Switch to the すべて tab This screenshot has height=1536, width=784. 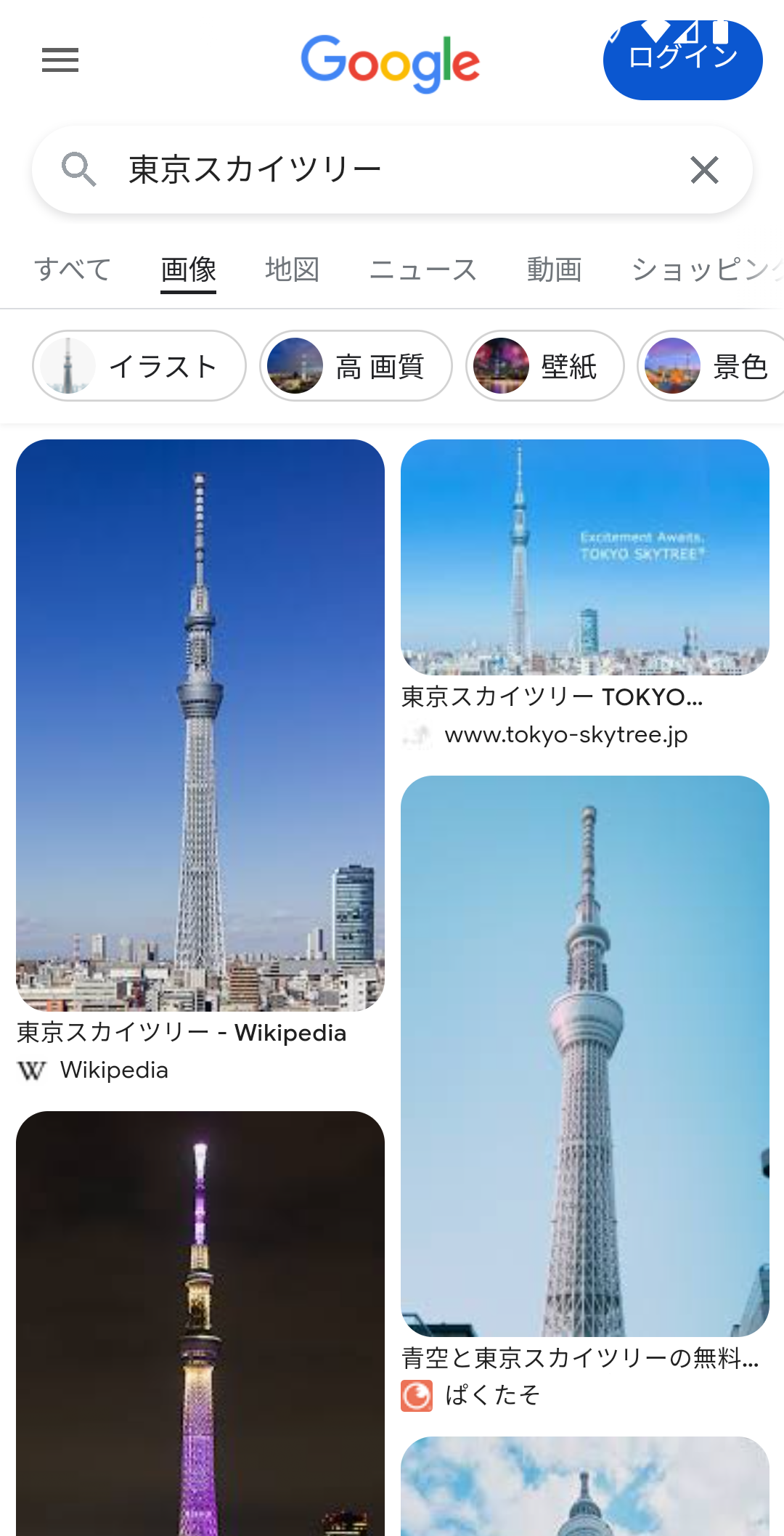point(73,269)
